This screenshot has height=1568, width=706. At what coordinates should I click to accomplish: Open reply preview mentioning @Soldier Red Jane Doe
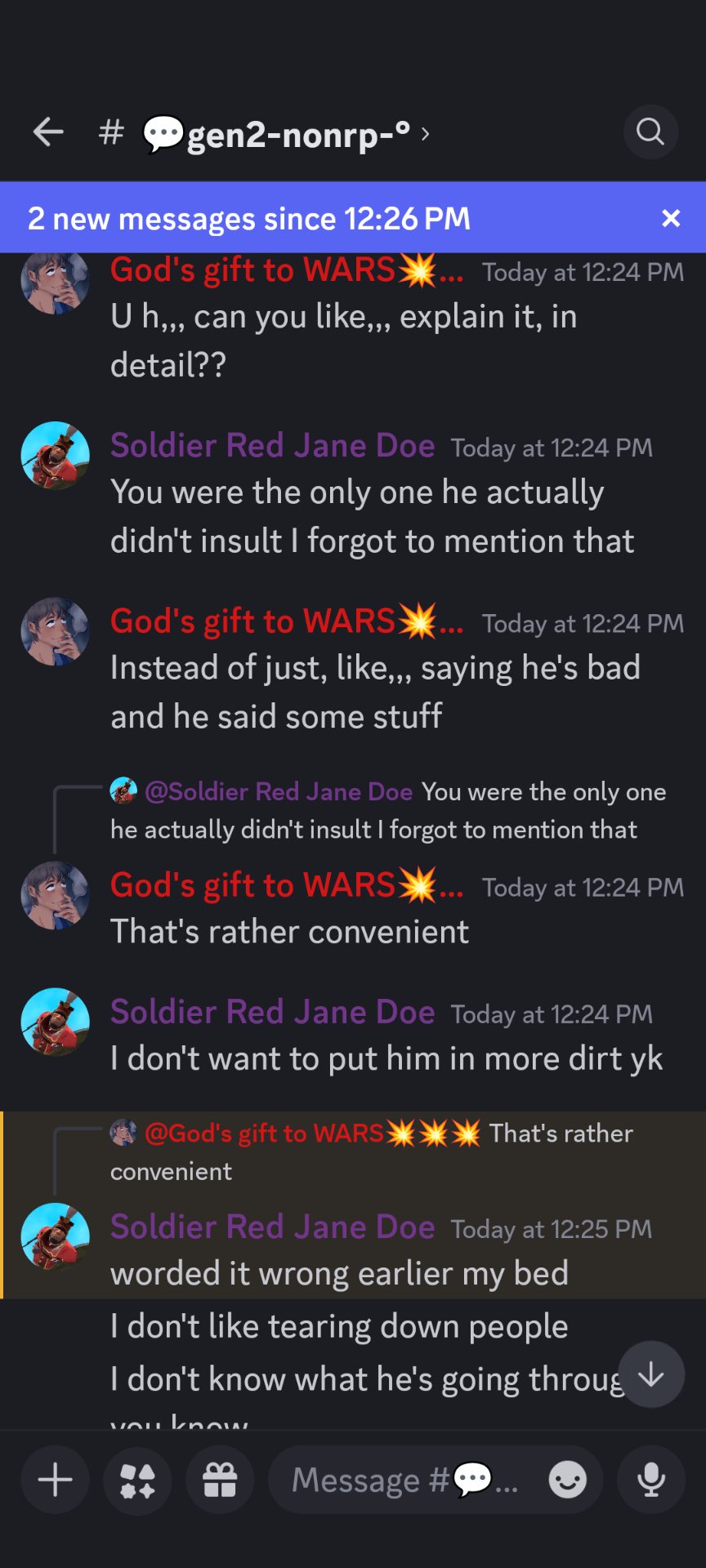tap(388, 810)
